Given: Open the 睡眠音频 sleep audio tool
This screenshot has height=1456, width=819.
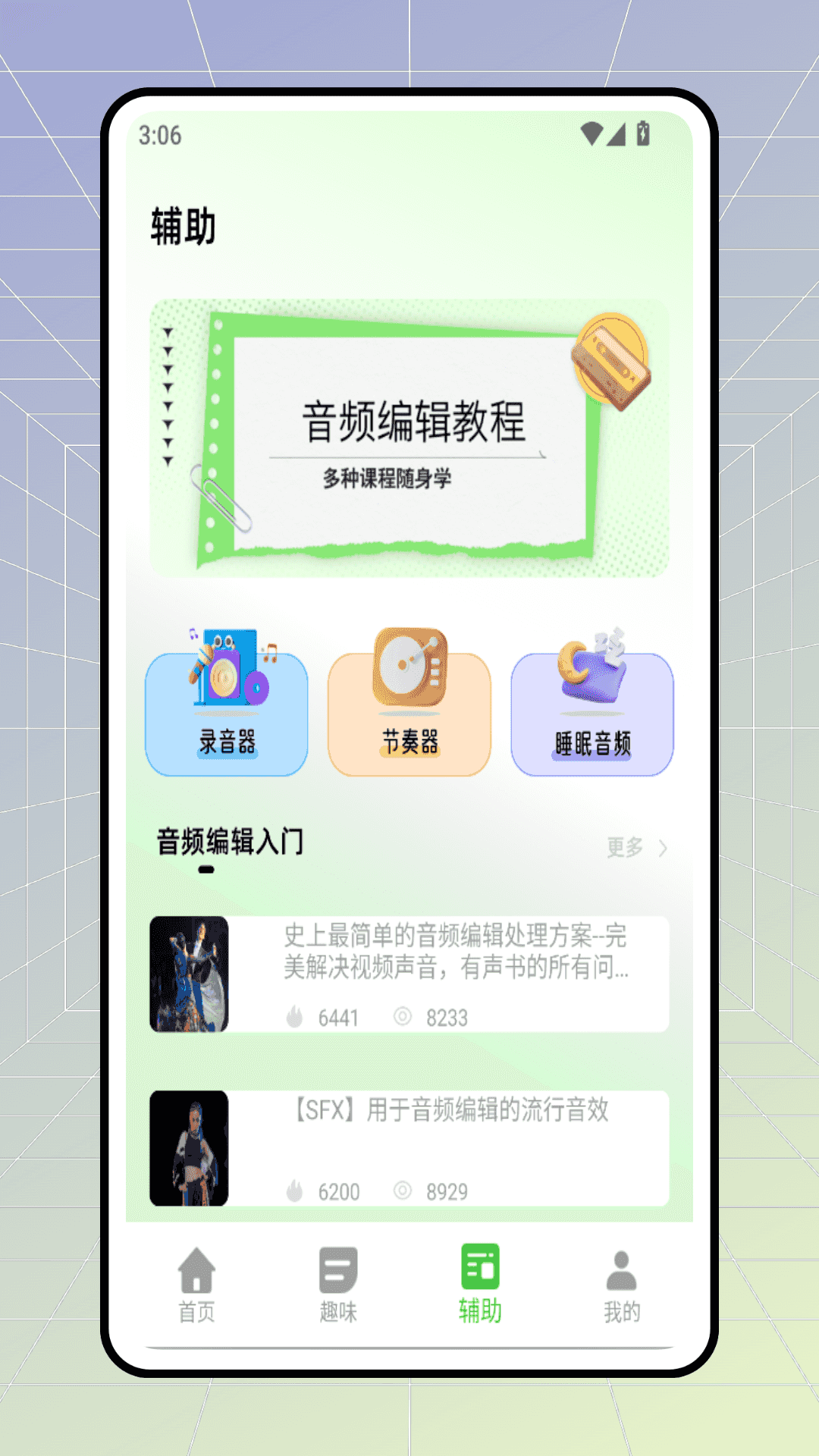Looking at the screenshot, I should (592, 713).
